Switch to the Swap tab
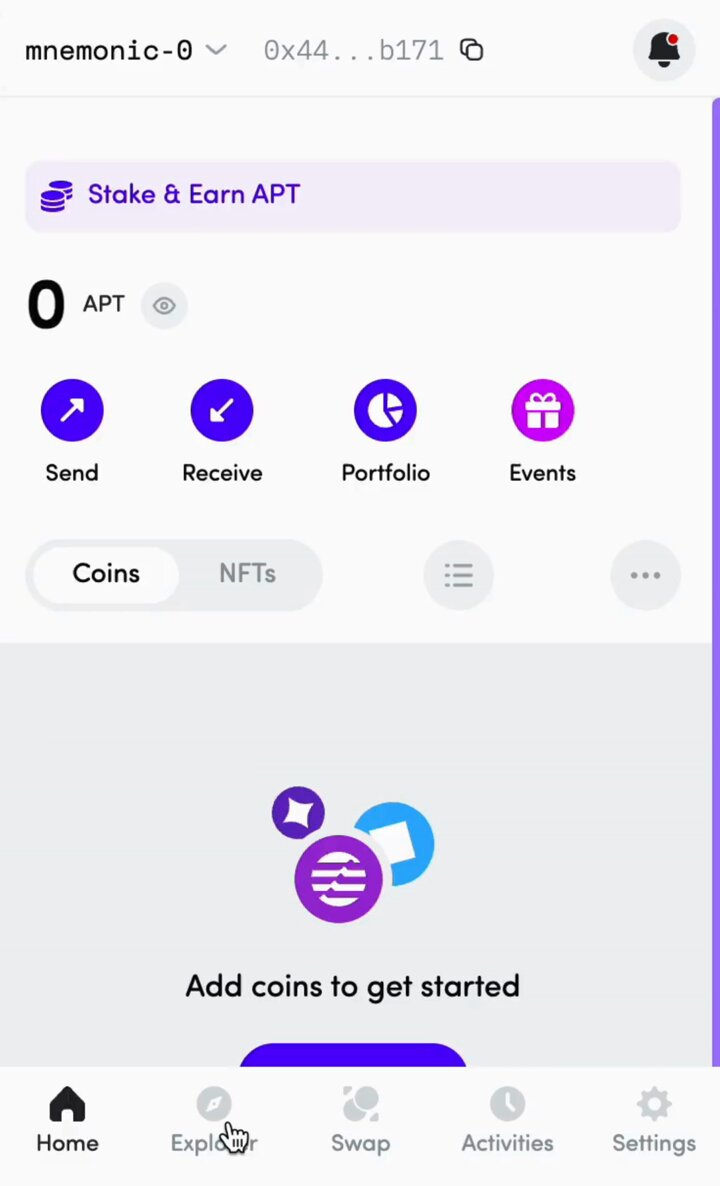The height and width of the screenshot is (1186, 720). point(360,1122)
